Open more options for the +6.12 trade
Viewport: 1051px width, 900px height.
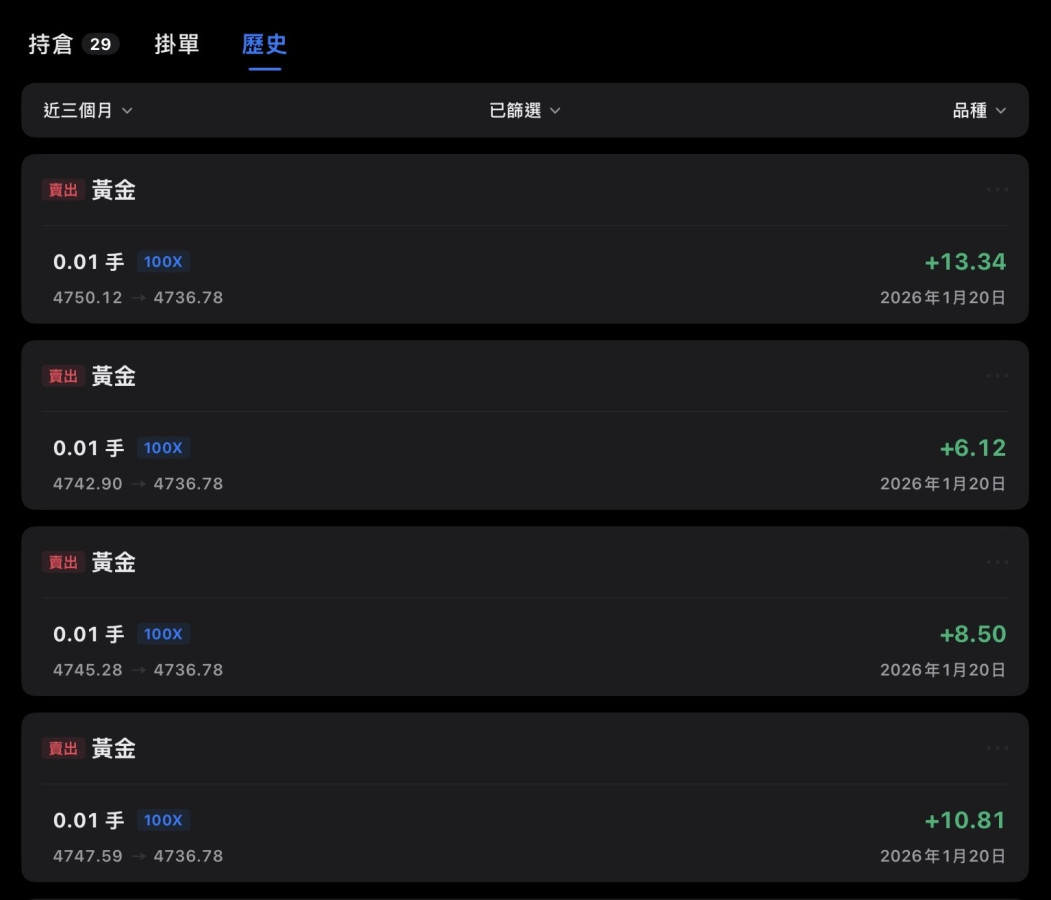(x=996, y=376)
